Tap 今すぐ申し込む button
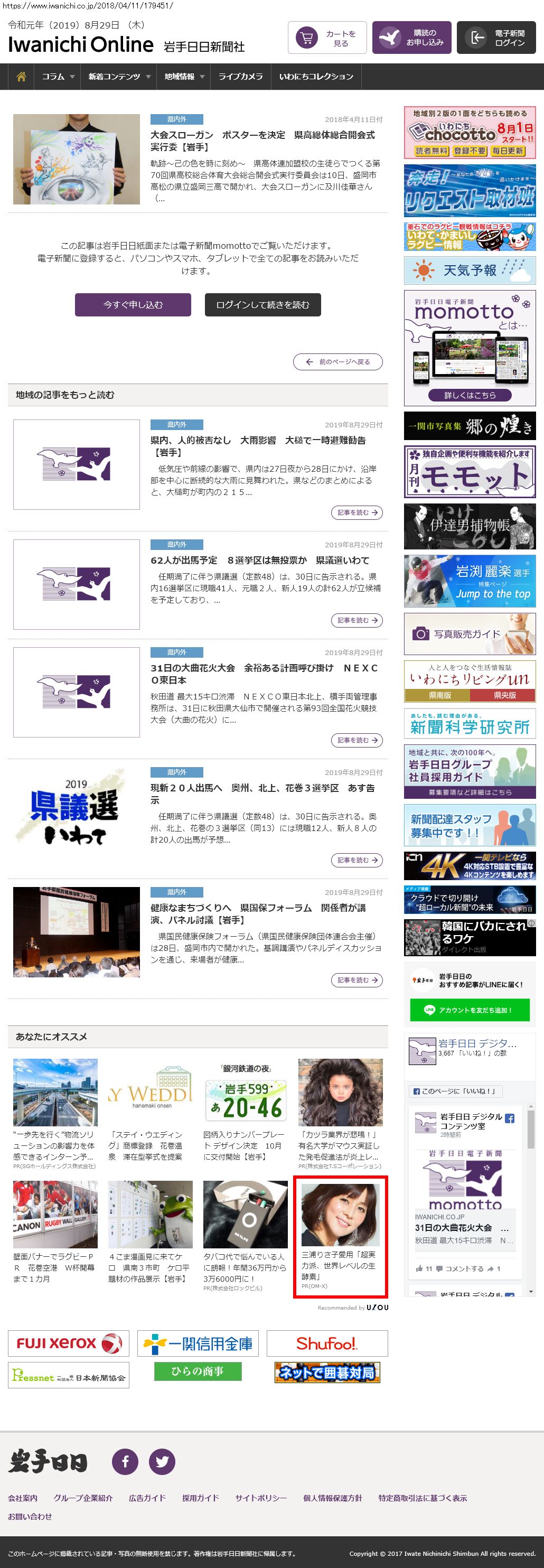This screenshot has height=1568, width=544. (x=133, y=305)
